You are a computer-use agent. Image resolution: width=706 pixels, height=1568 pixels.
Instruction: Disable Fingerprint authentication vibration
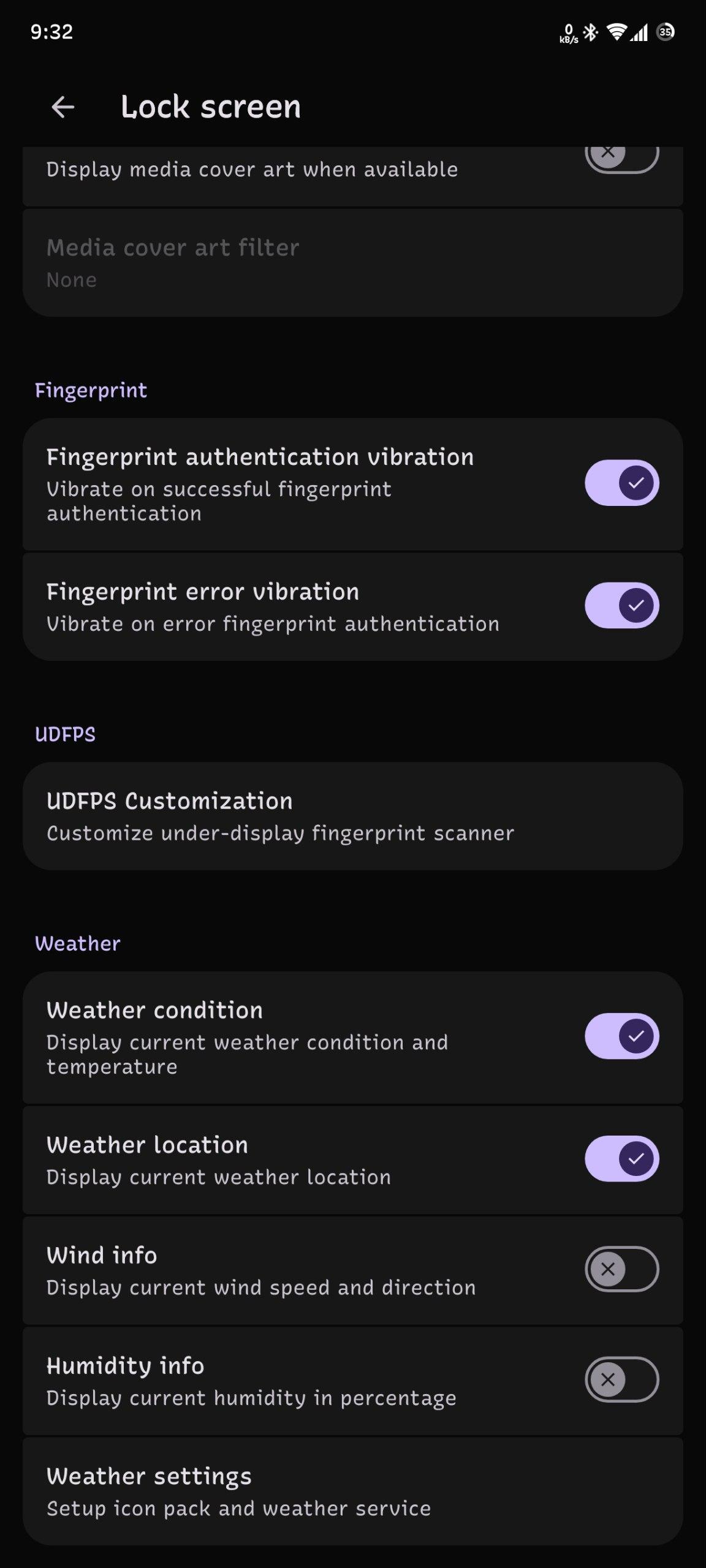[x=621, y=483]
